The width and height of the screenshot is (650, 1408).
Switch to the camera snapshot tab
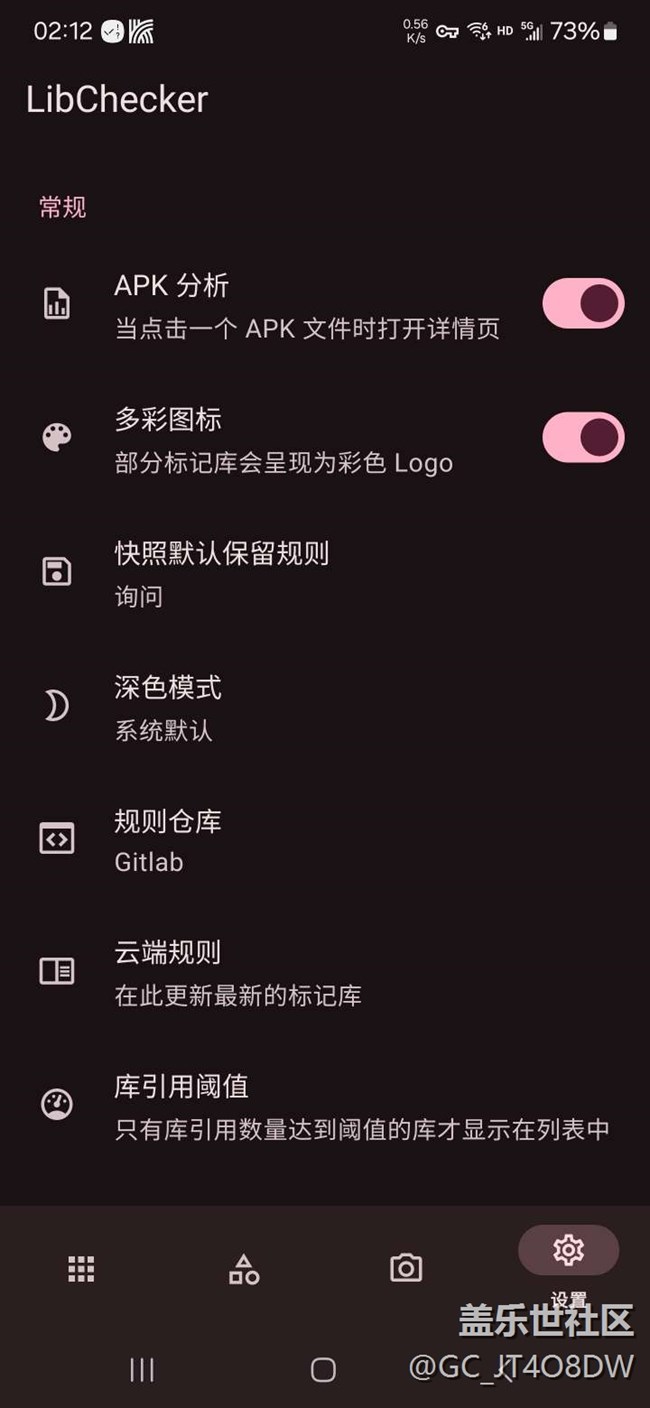[406, 1268]
